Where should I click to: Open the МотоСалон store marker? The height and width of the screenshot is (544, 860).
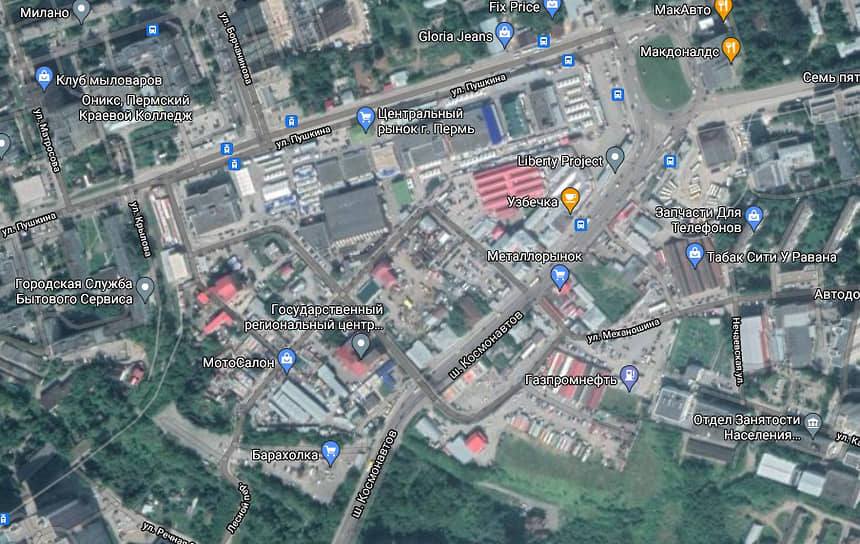288,359
